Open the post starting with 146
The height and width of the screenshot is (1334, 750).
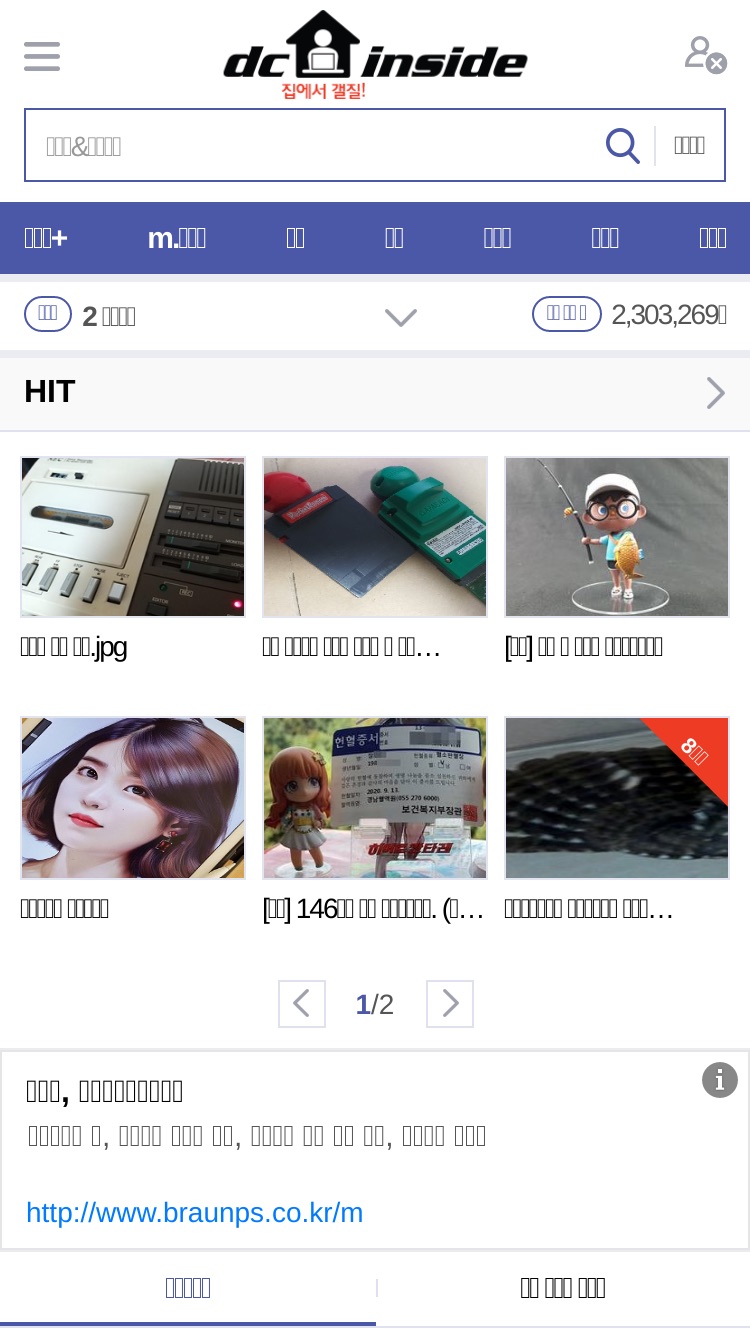(x=375, y=820)
